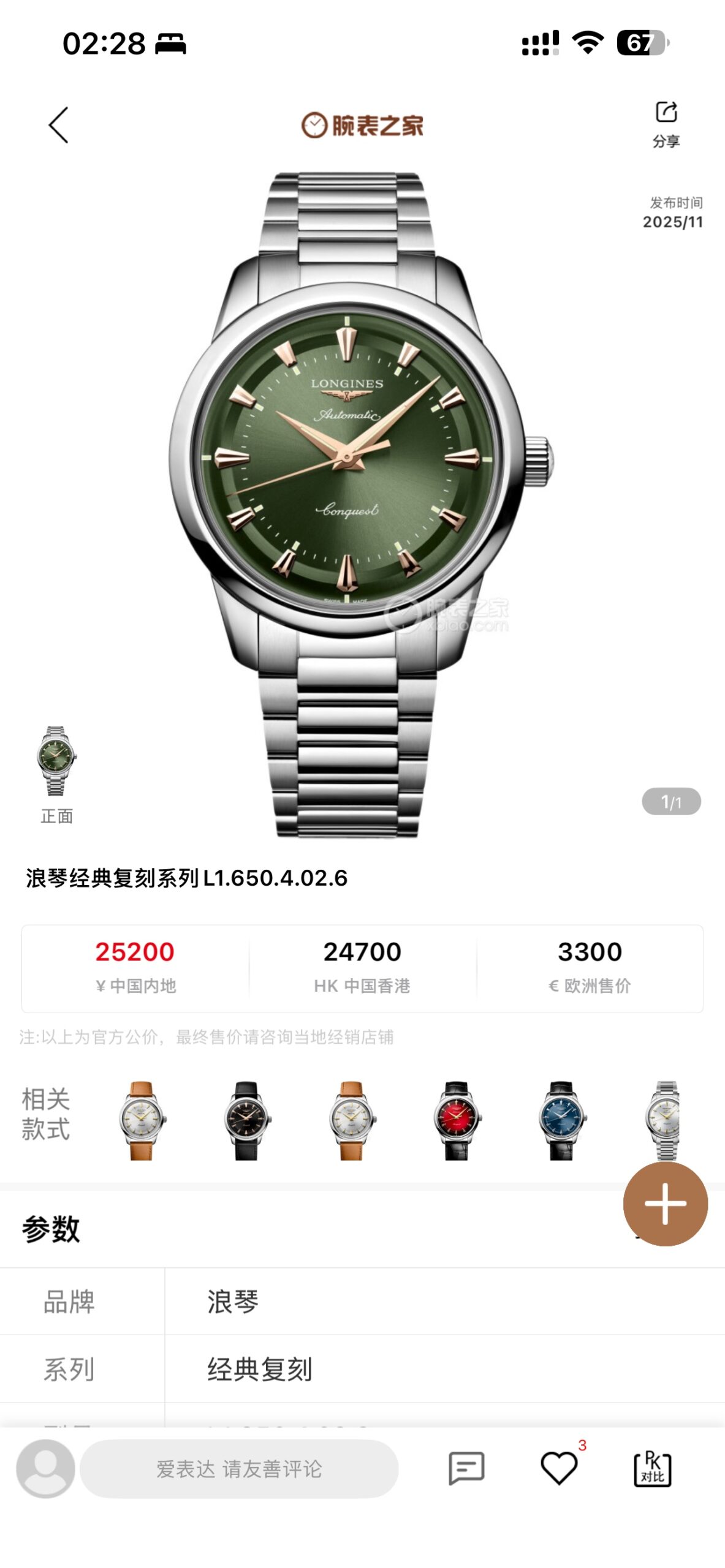Write a comment in 爱表达 请友善评论

(239, 1469)
